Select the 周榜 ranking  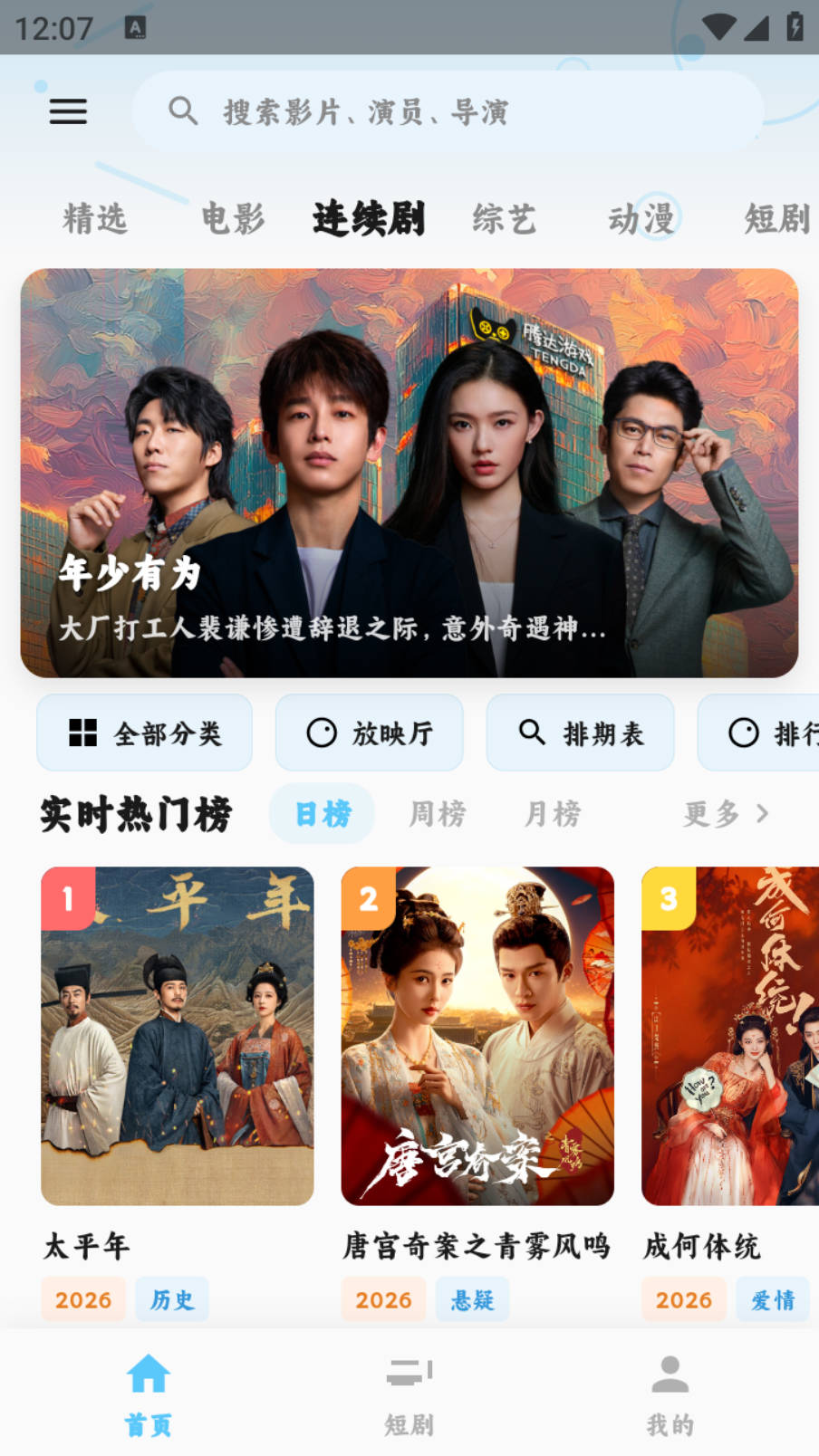coord(438,814)
